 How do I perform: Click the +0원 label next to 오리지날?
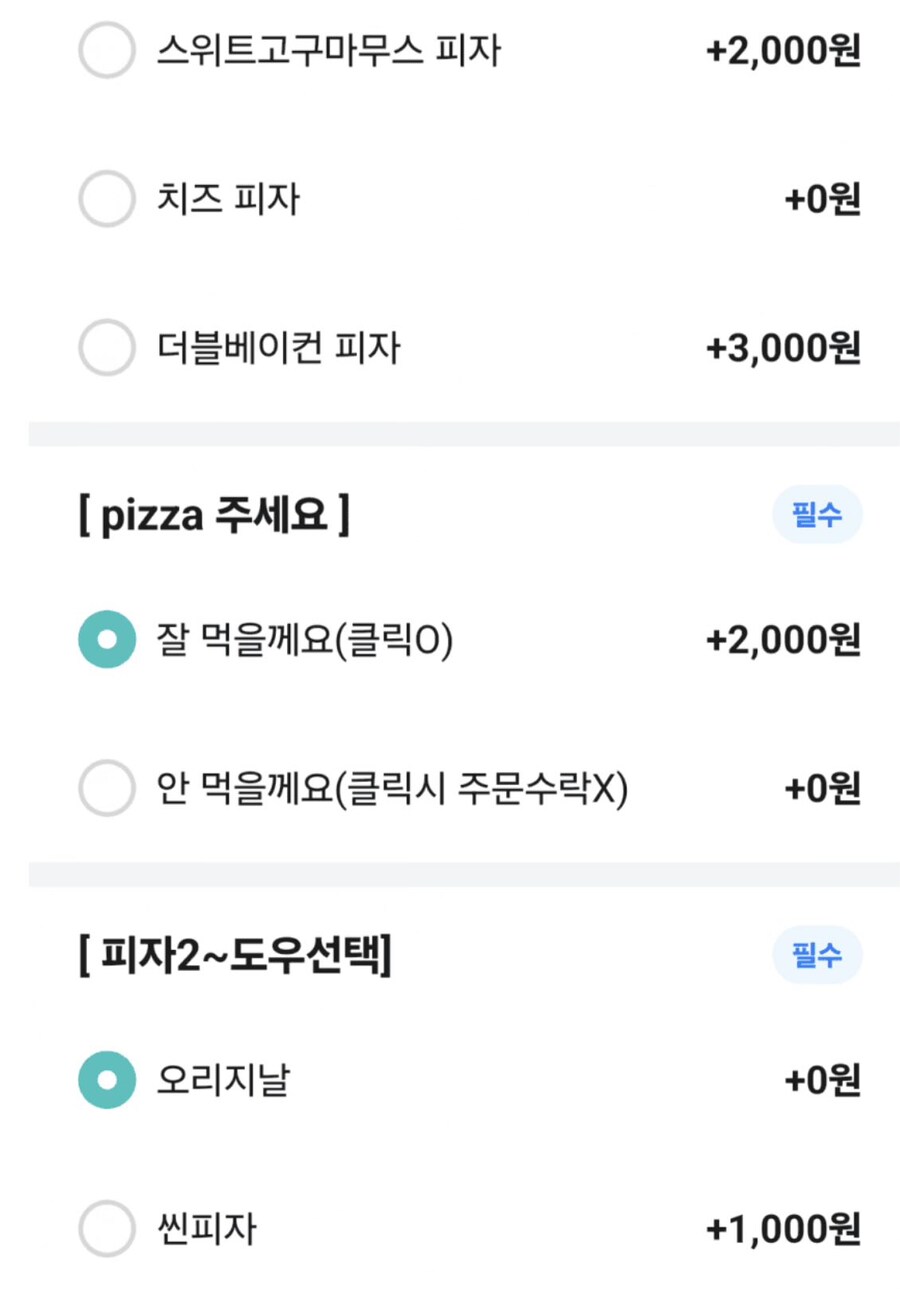coord(820,1080)
